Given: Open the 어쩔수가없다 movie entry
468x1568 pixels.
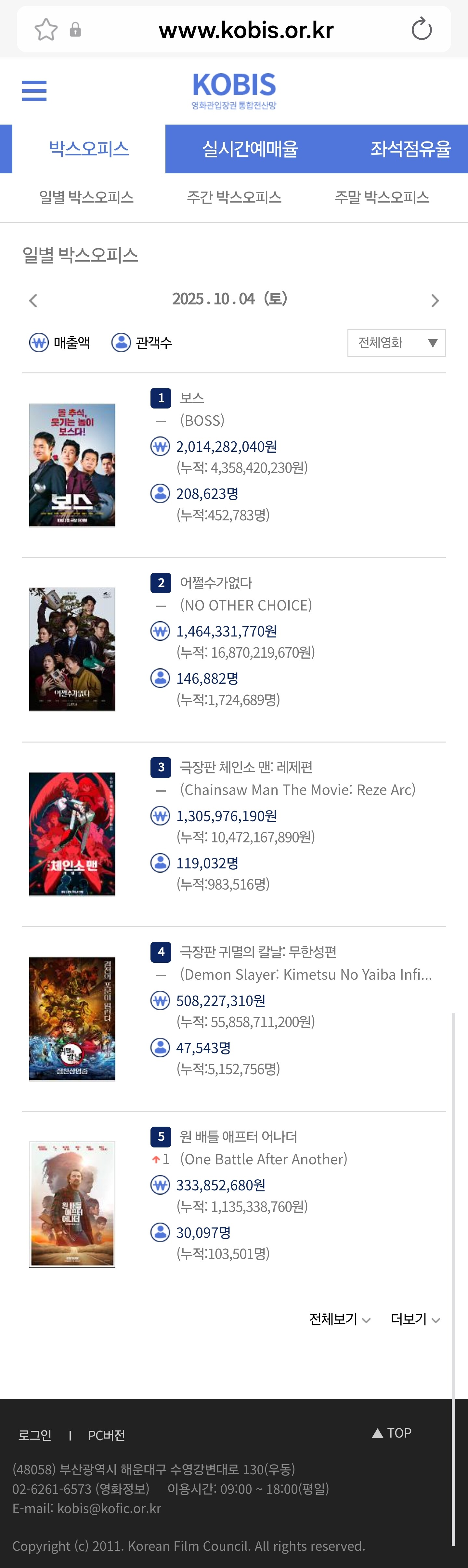Looking at the screenshot, I should 234,650.
